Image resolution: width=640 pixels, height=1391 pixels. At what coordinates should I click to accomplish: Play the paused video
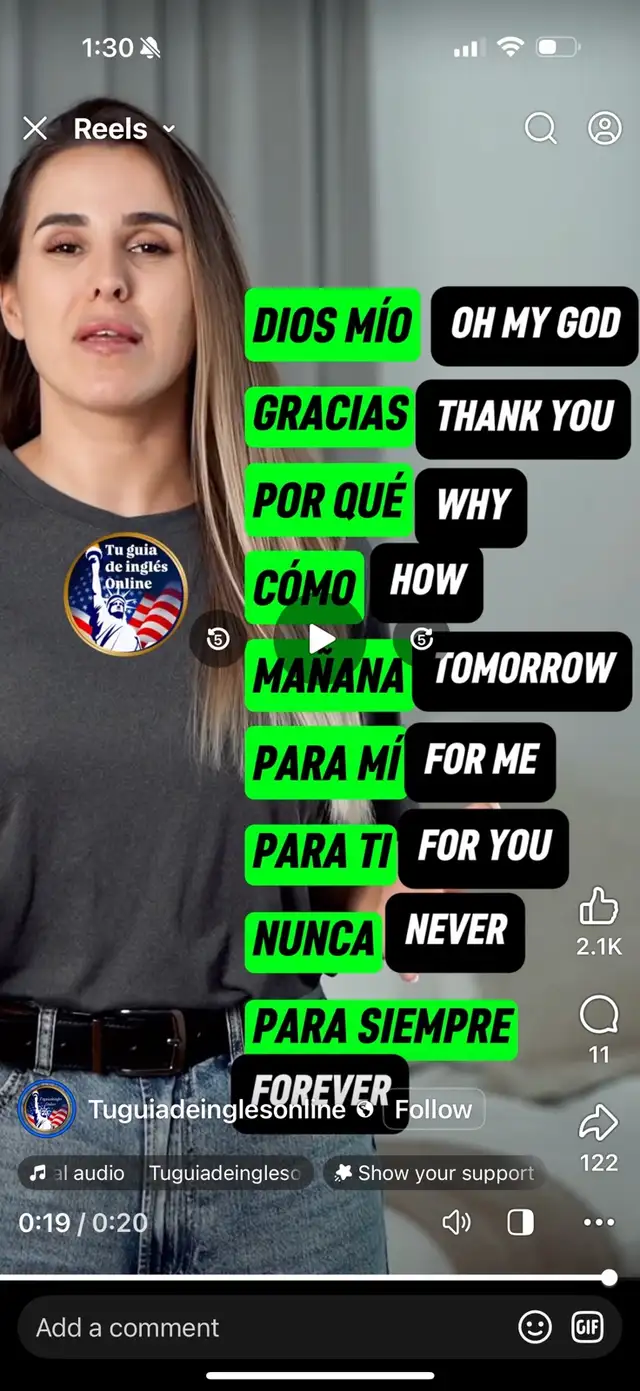coord(321,638)
